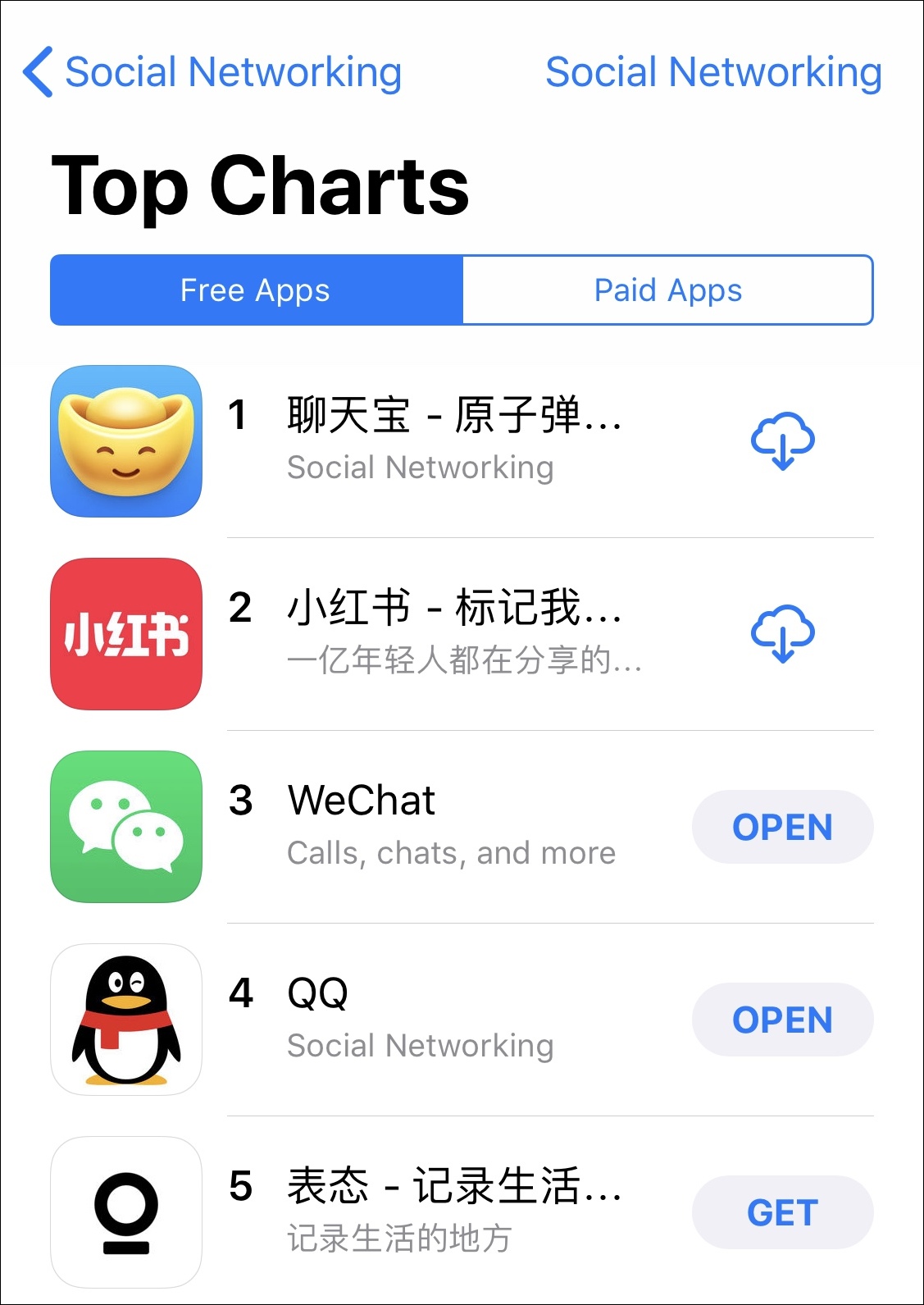Tap the WeChat listing row
This screenshot has height=1305, width=924.
point(451,827)
